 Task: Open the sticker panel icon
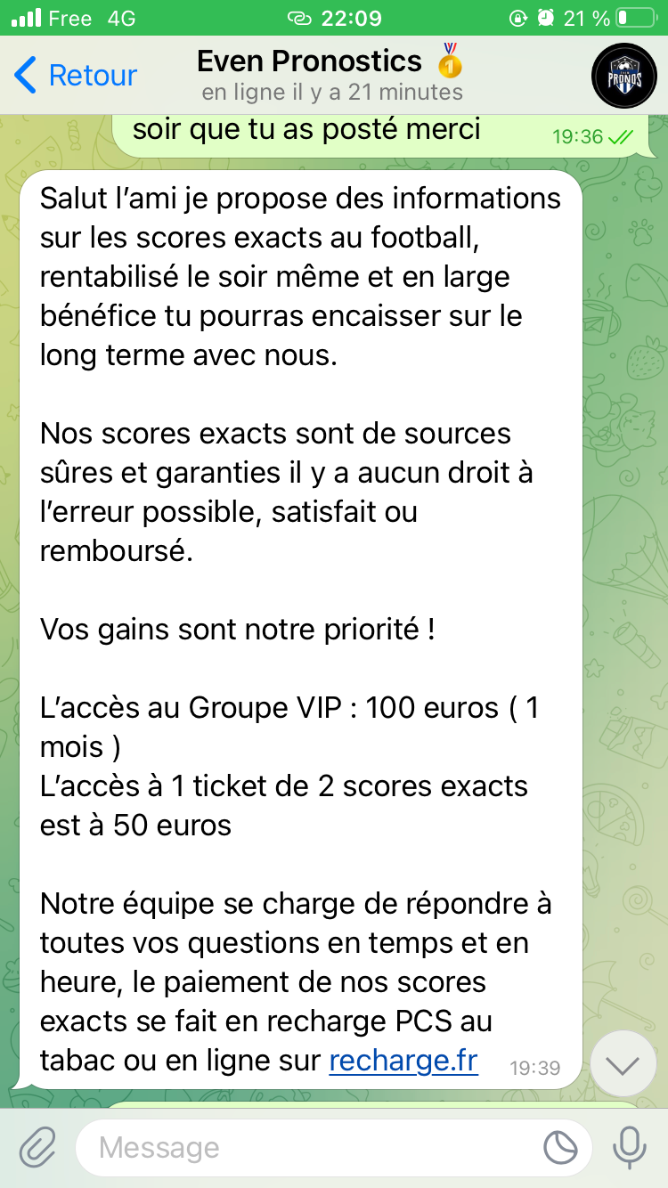[x=561, y=1148]
